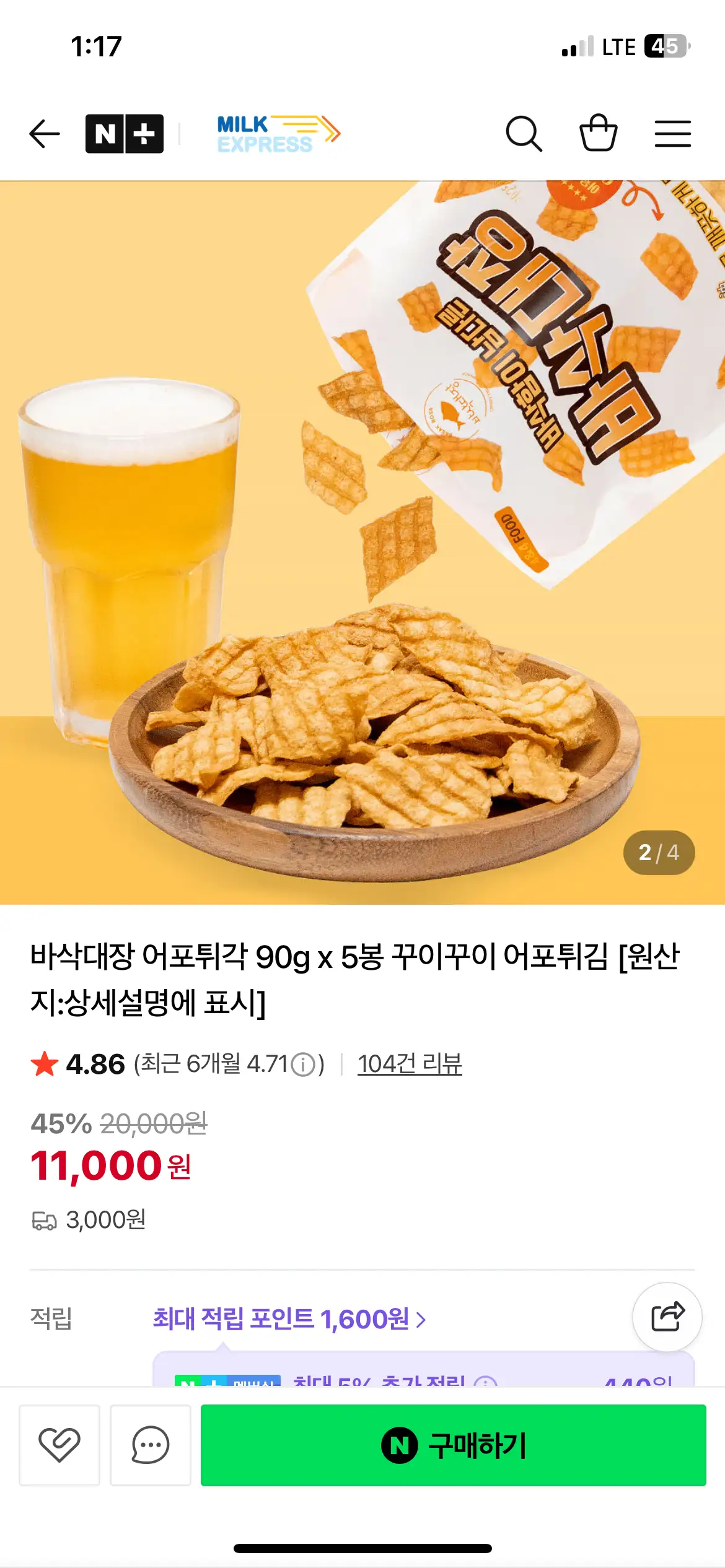This screenshot has width=725, height=1568.
Task: Go back to the previous page
Action: (45, 134)
